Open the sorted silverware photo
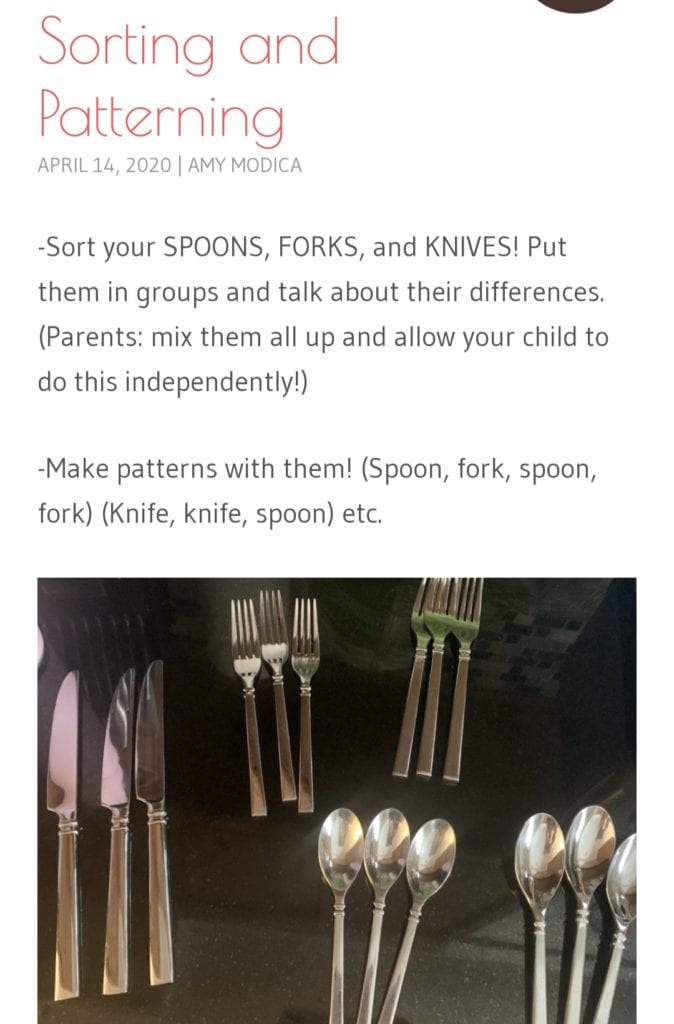 coord(336,800)
